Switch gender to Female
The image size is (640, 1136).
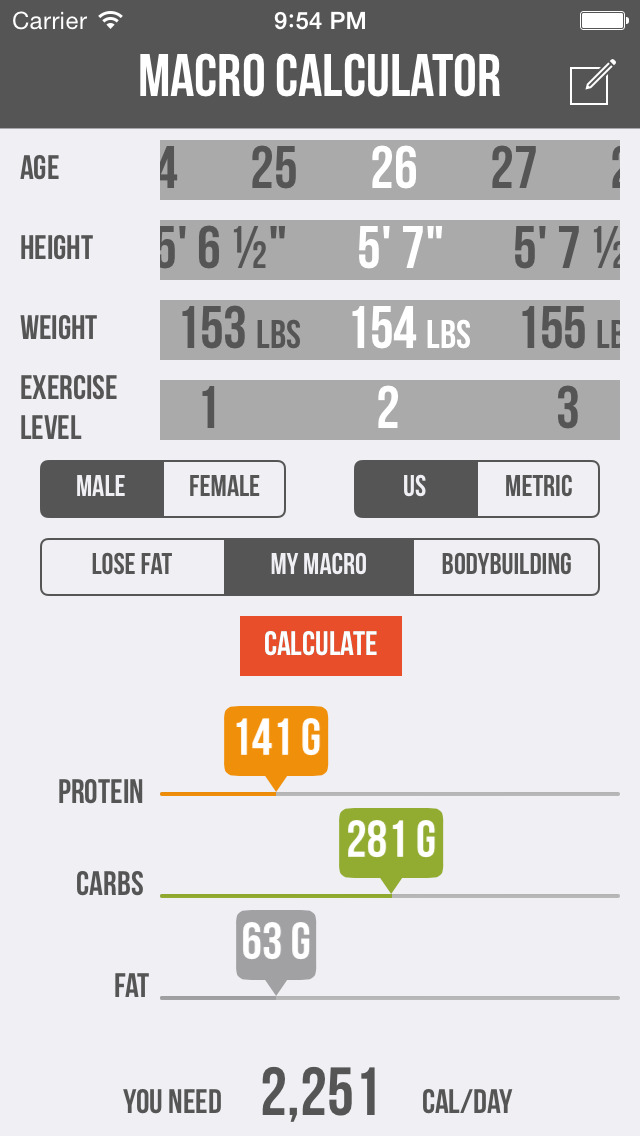click(x=225, y=489)
